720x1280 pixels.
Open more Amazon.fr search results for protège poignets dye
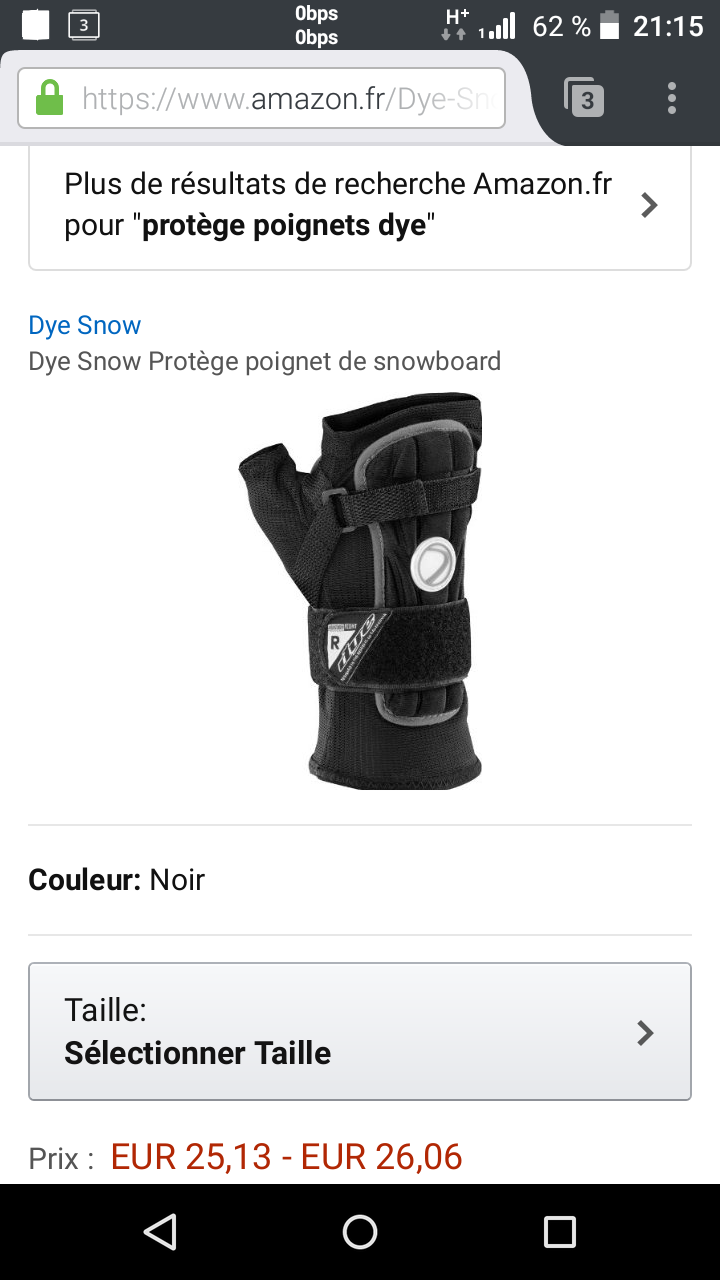tap(360, 205)
